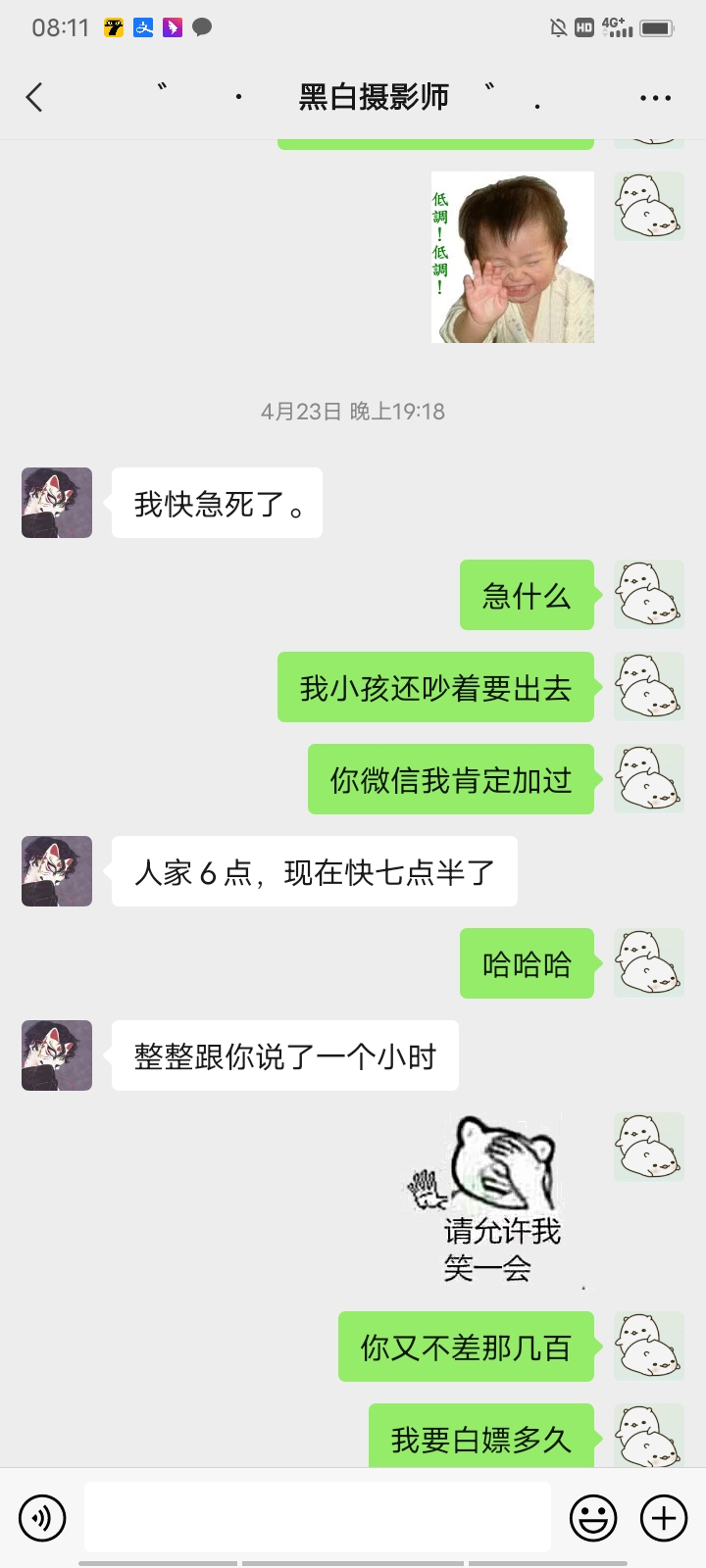Open the chat info three-dot menu

click(x=655, y=98)
